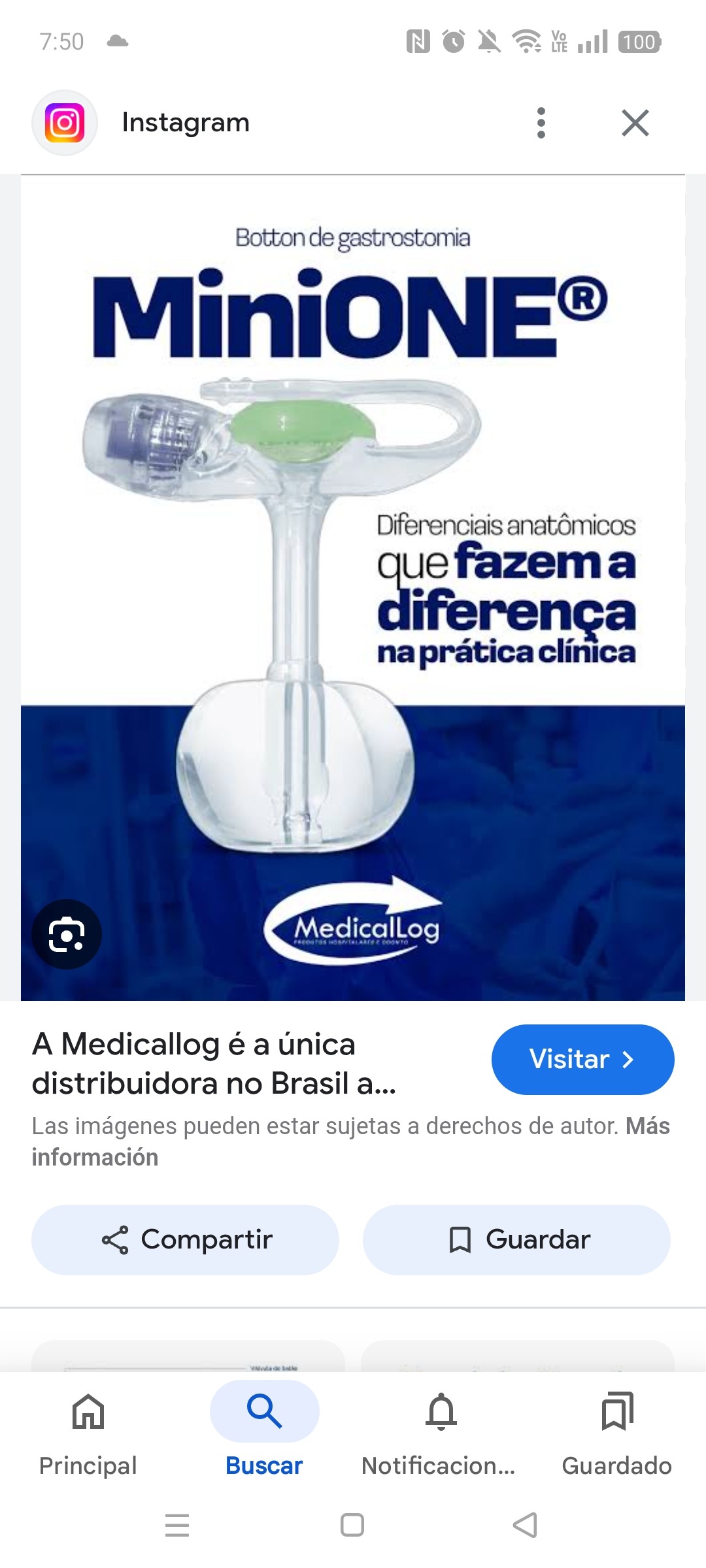Close the image viewer
This screenshot has width=706, height=1568.
pos(635,123)
